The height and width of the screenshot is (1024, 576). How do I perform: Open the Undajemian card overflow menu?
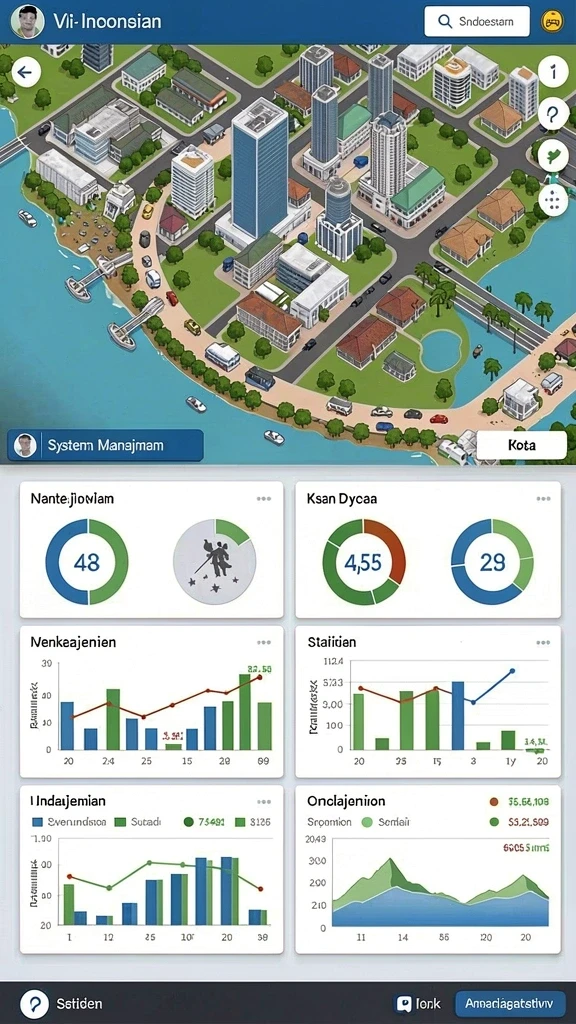(x=264, y=801)
